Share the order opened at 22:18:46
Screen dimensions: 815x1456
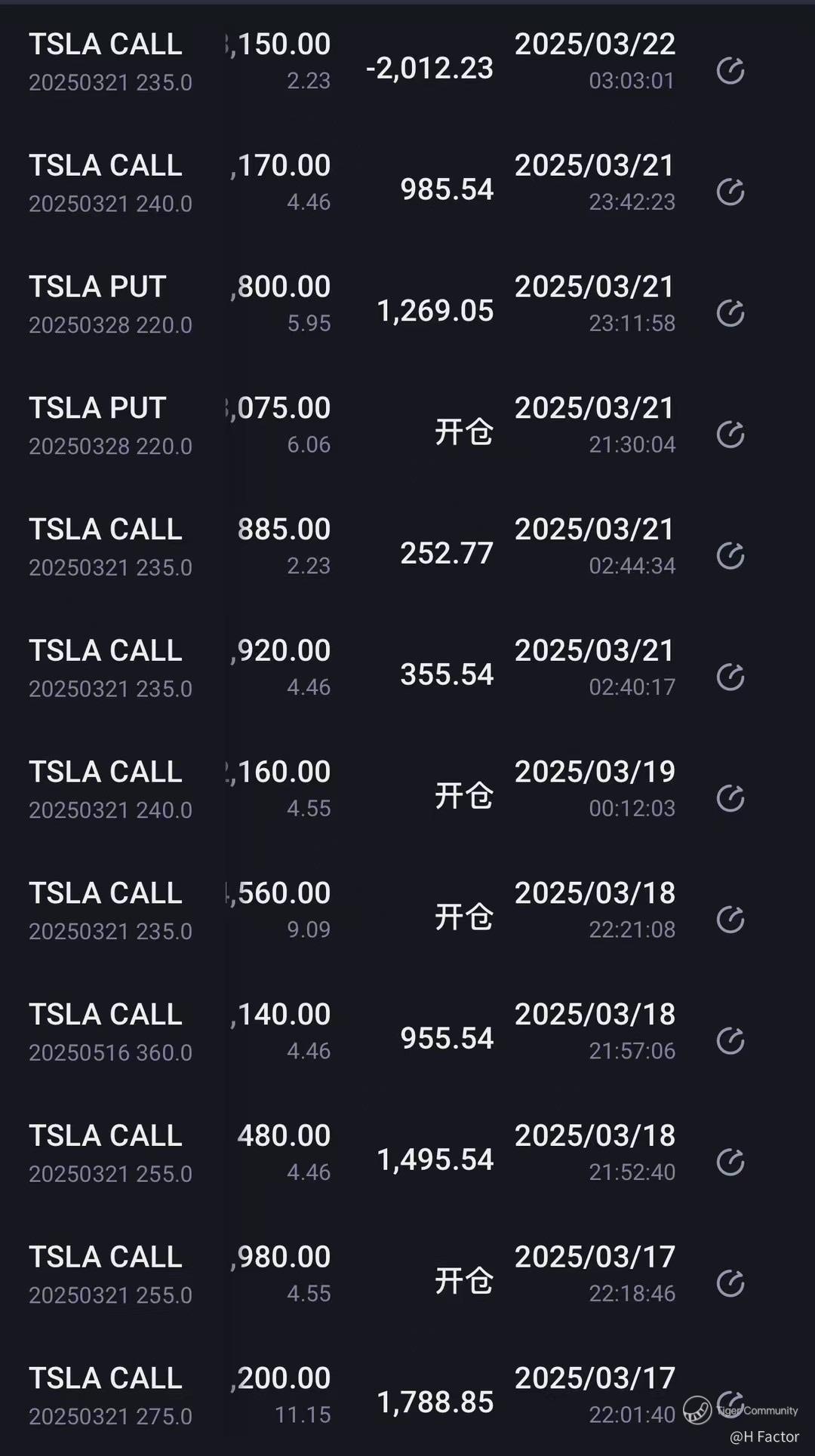[730, 1283]
